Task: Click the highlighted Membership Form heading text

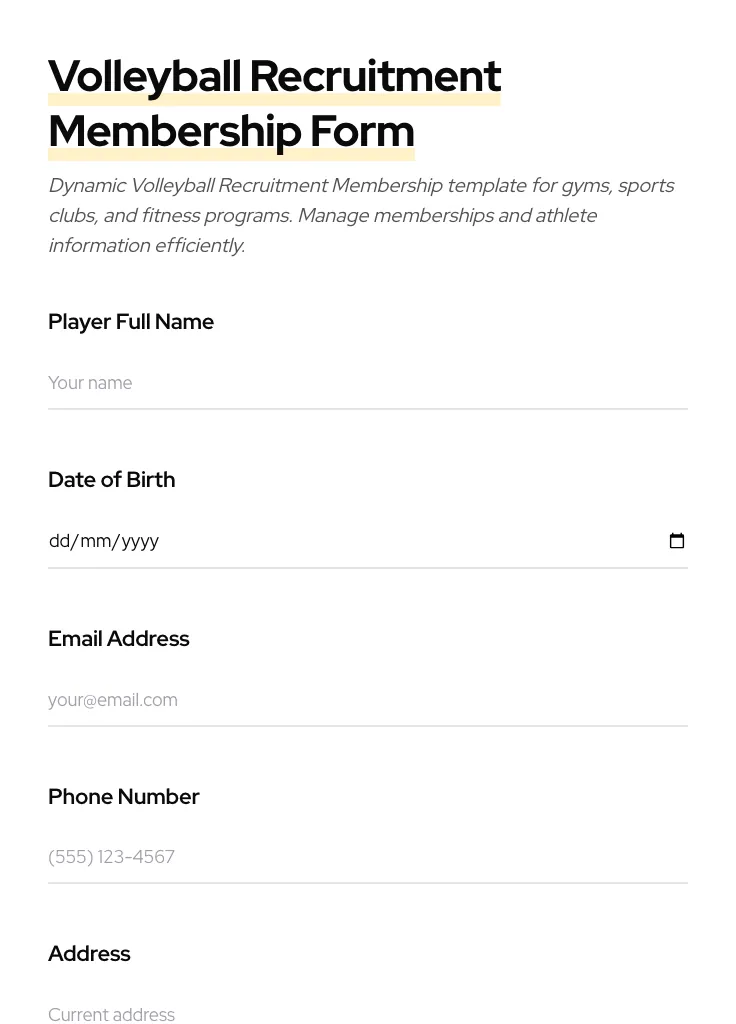Action: coord(231,131)
